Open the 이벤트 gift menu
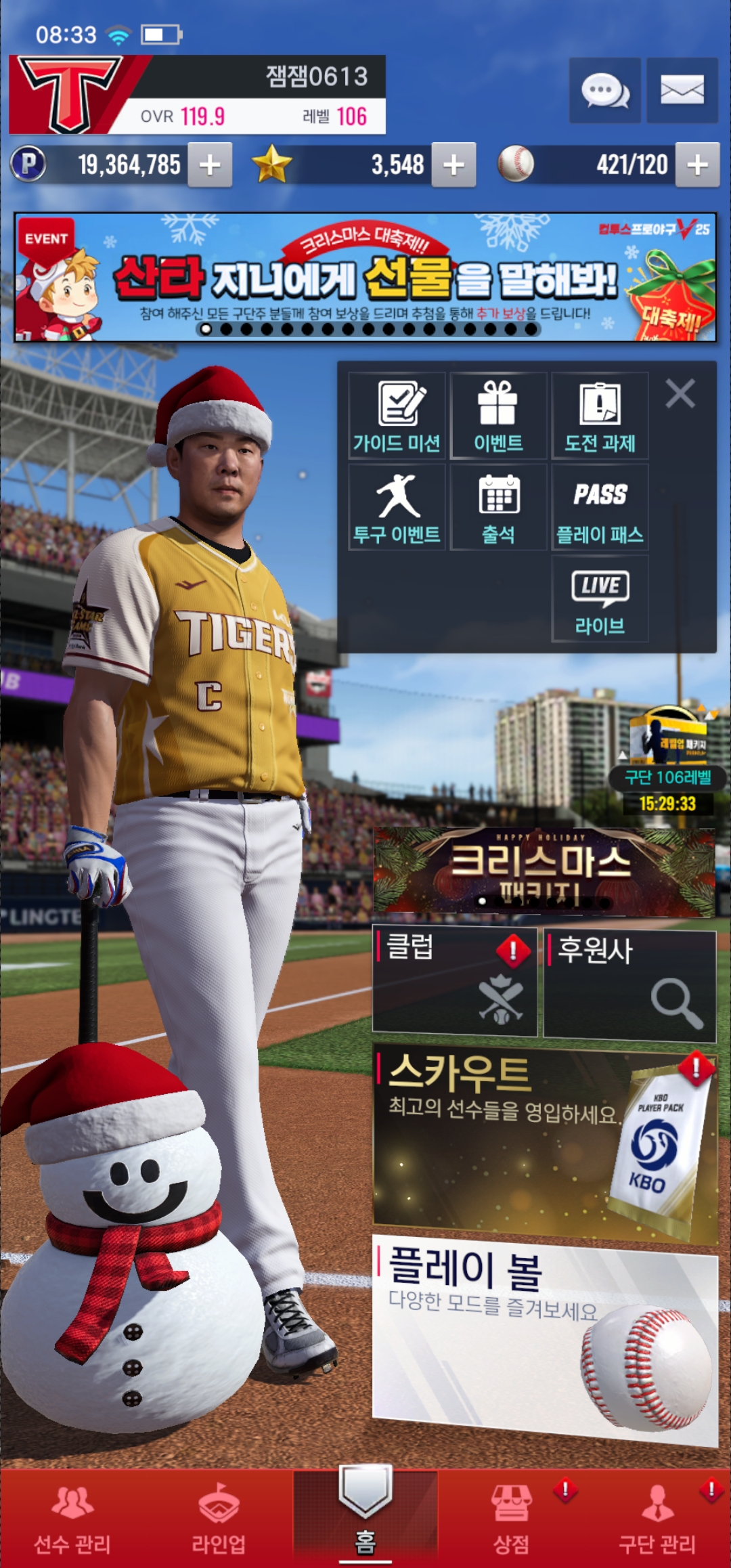The height and width of the screenshot is (1568, 731). click(x=498, y=416)
